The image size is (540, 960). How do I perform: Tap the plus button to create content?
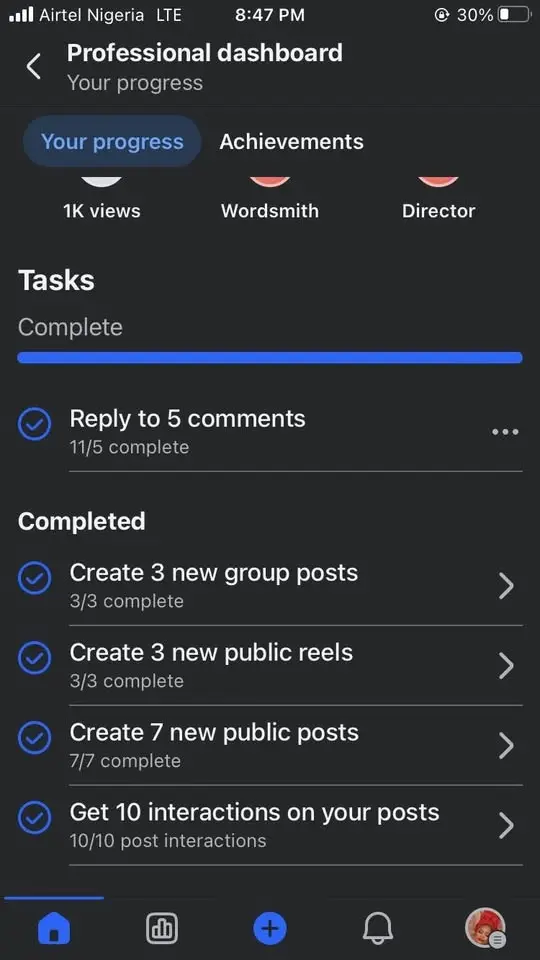270,929
